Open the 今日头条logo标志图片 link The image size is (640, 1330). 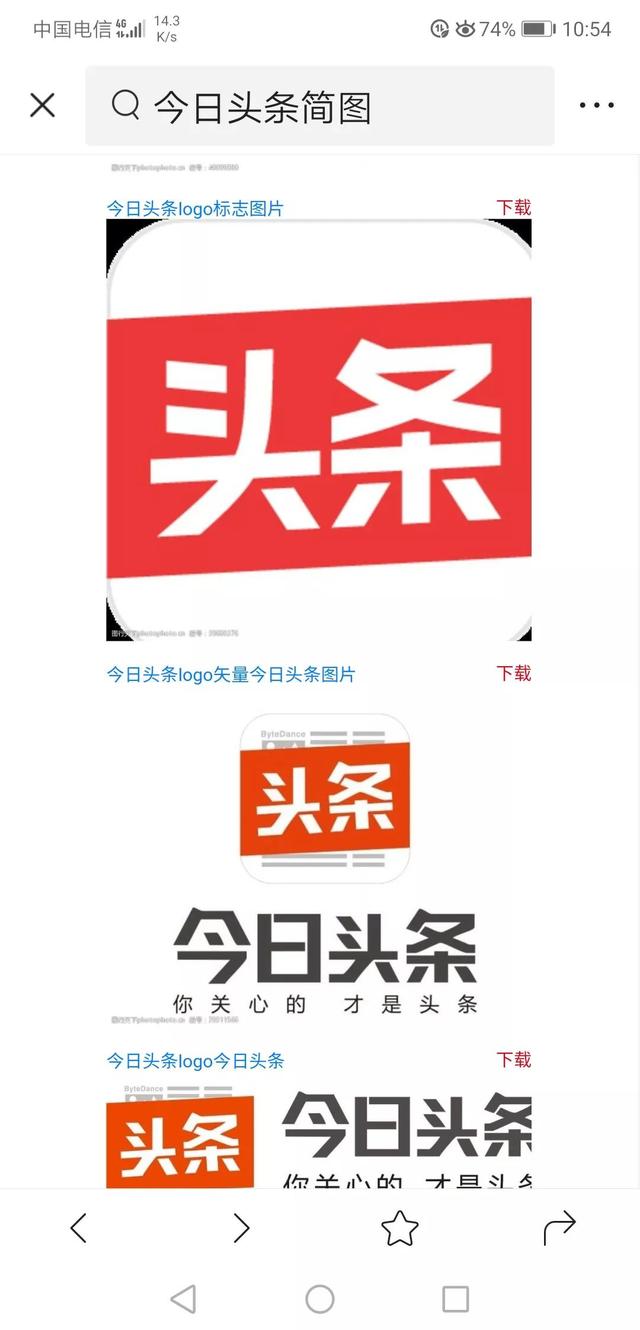[x=195, y=209]
